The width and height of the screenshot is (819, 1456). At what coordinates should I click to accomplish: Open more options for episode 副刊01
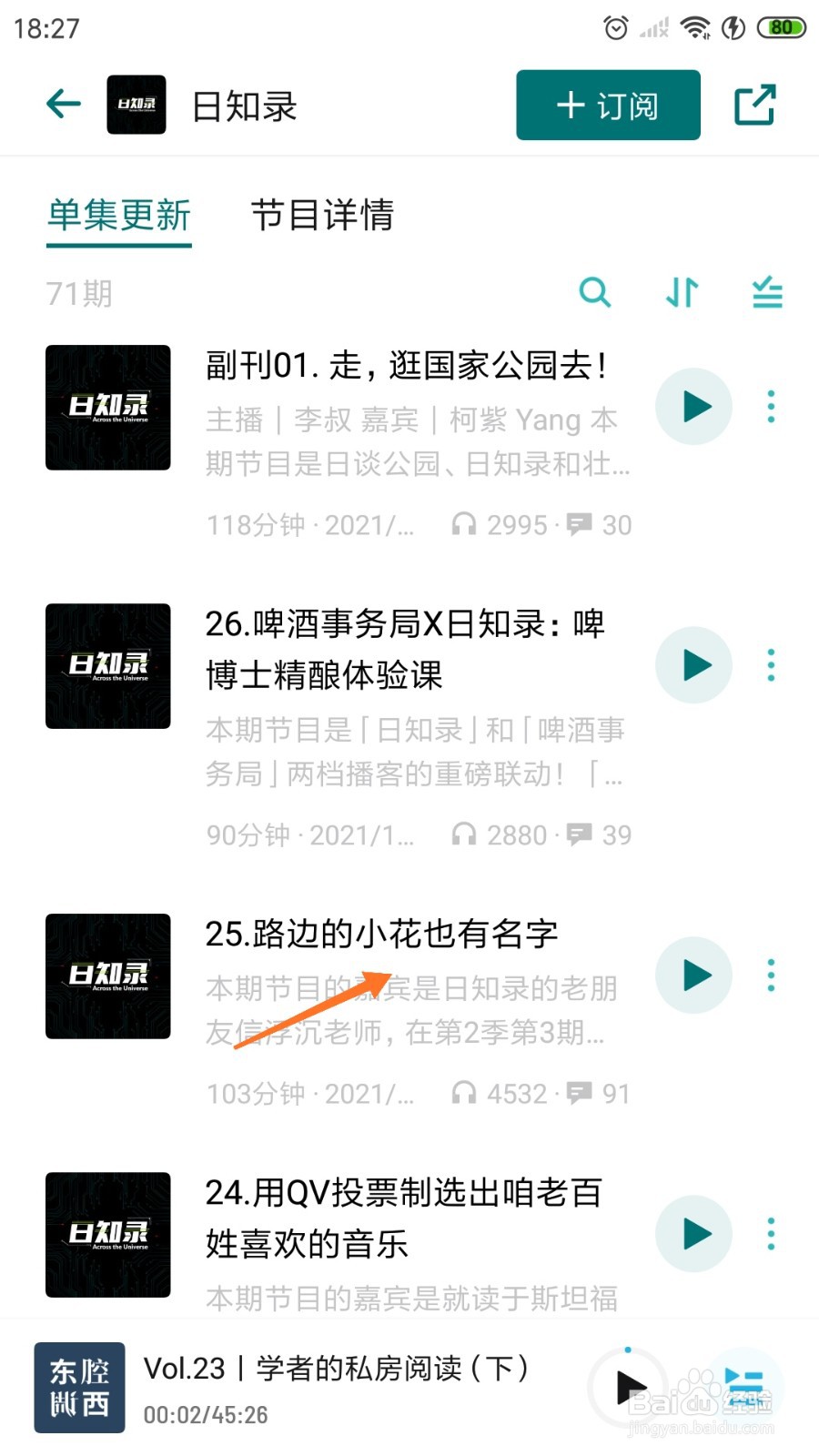point(771,407)
